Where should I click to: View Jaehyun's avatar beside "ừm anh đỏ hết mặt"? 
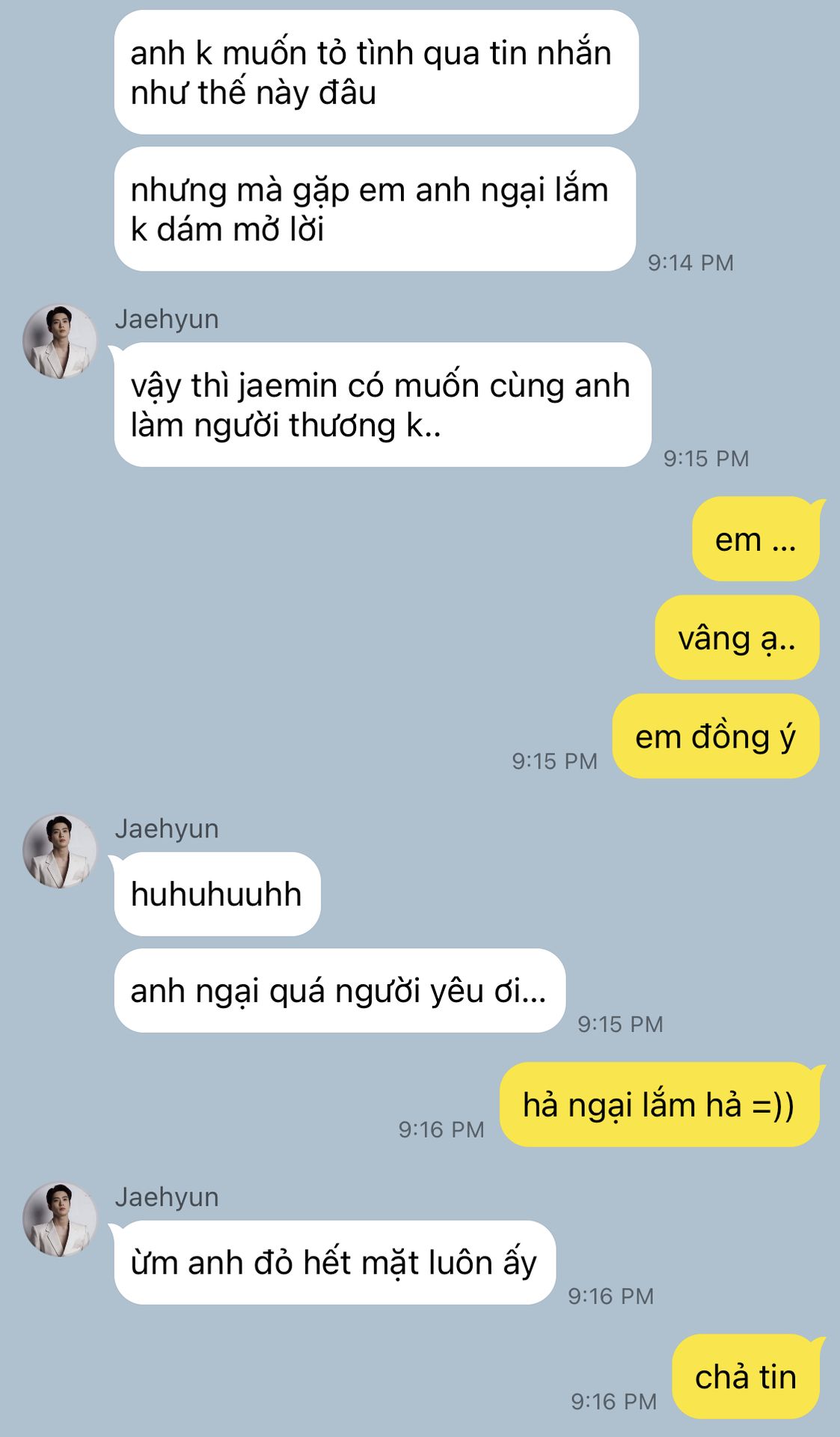click(60, 1219)
